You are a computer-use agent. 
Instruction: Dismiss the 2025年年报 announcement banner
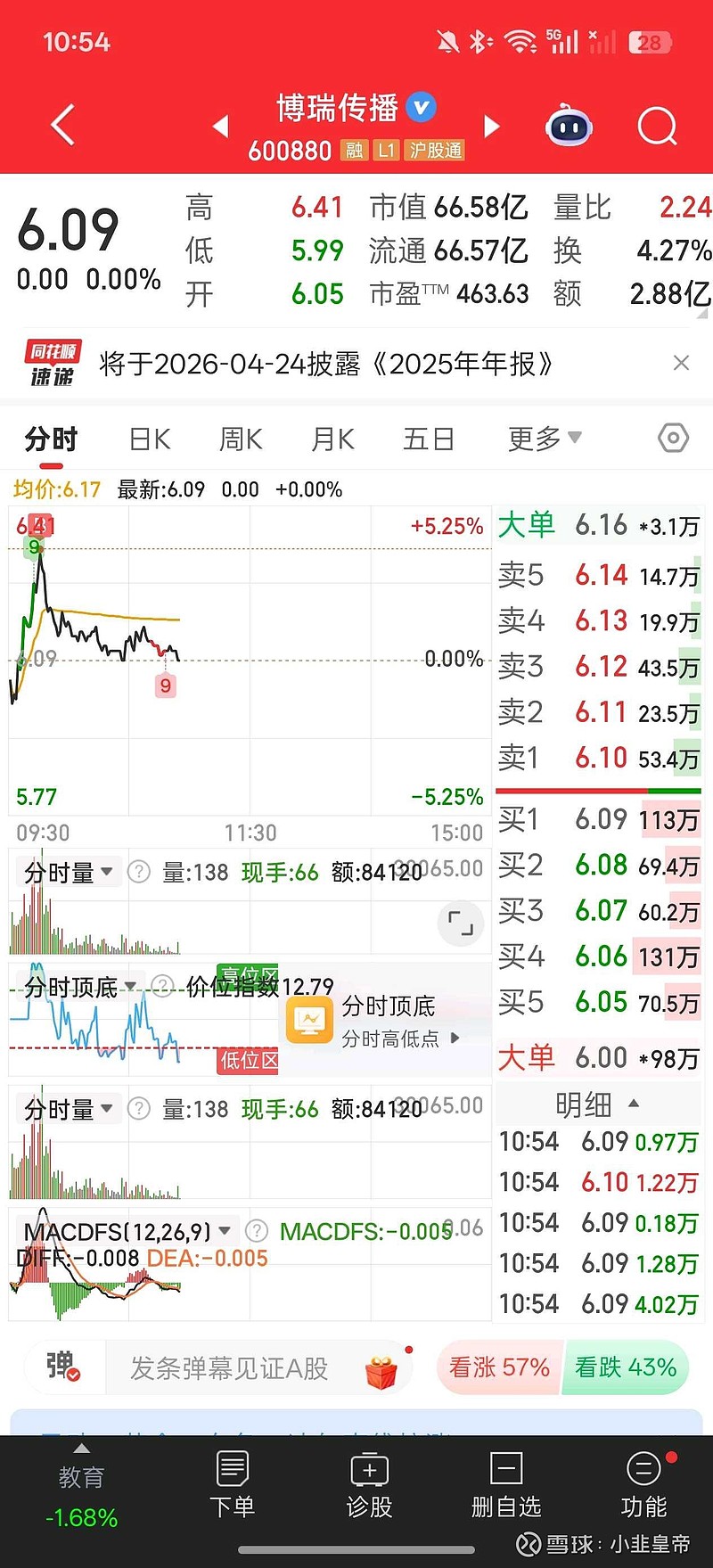click(x=681, y=363)
